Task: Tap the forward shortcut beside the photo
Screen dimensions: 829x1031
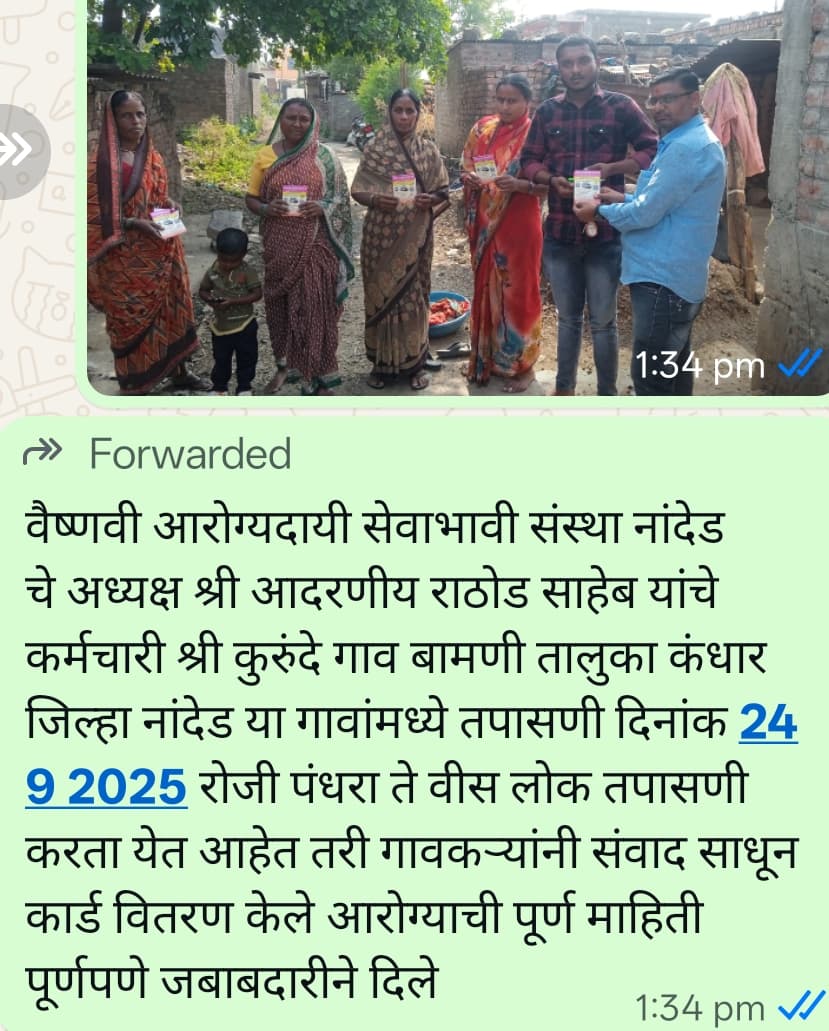Action: pos(18,151)
